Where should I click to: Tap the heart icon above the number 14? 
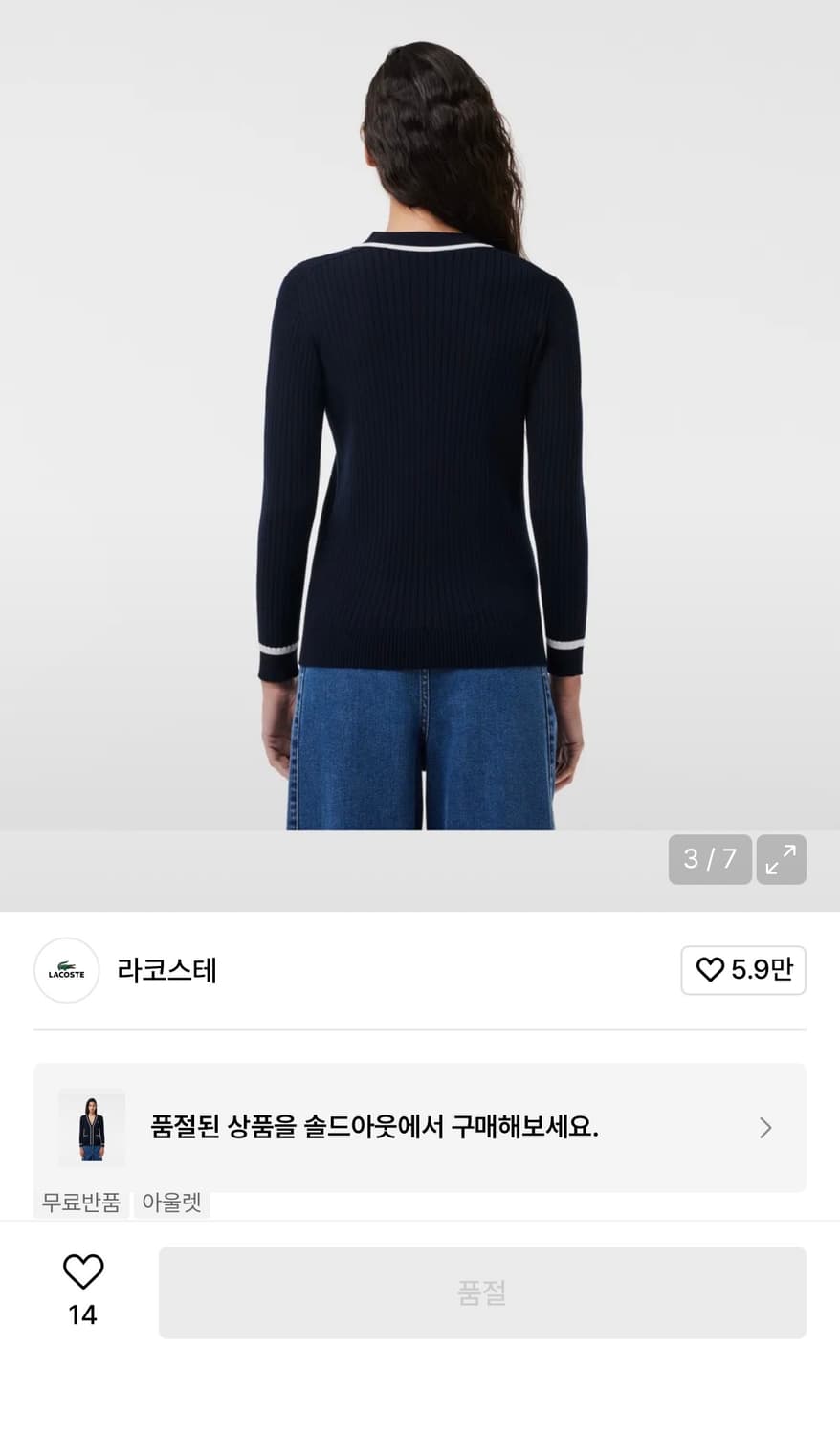point(82,1271)
